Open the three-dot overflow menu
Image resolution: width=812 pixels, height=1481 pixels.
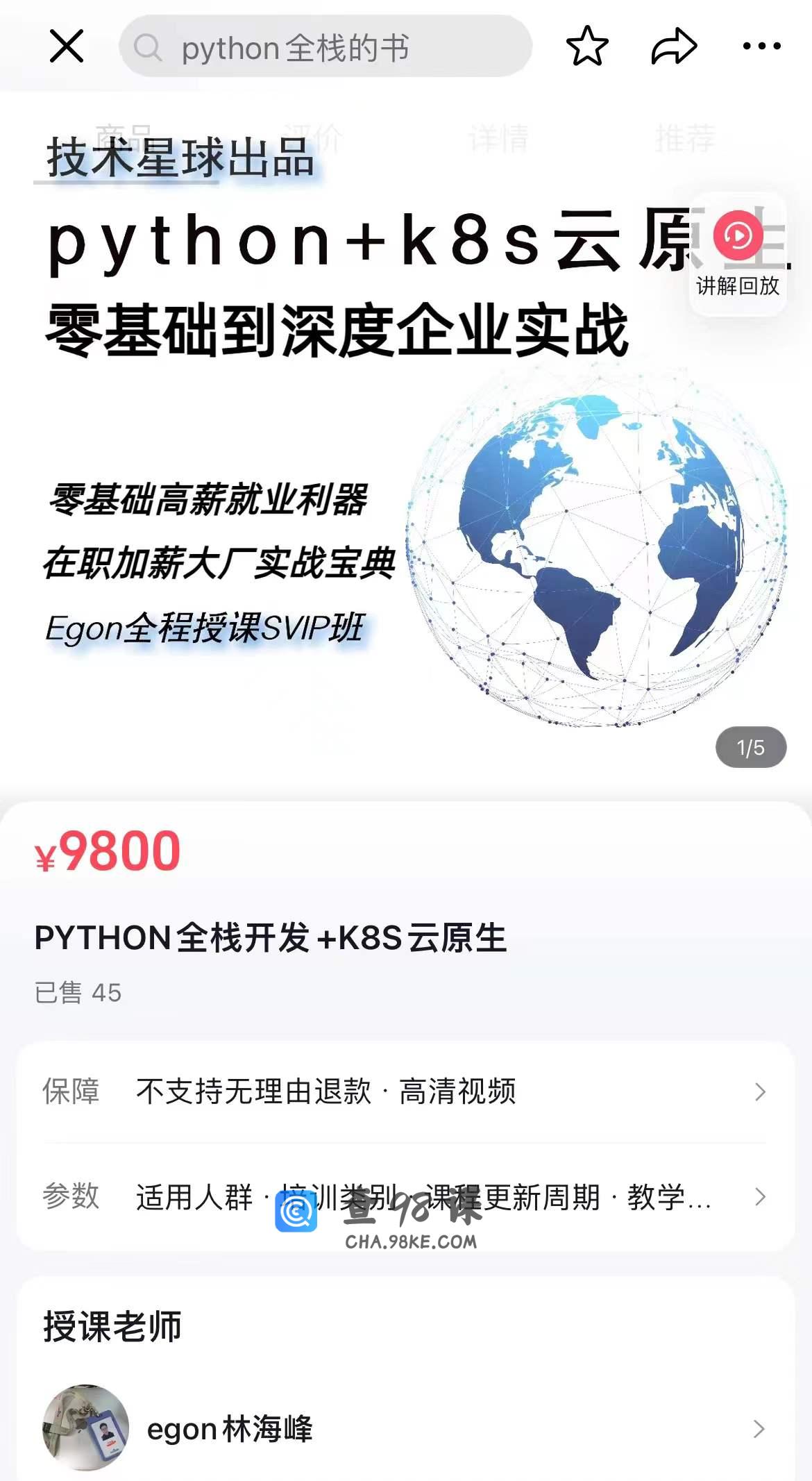pyautogui.click(x=761, y=47)
